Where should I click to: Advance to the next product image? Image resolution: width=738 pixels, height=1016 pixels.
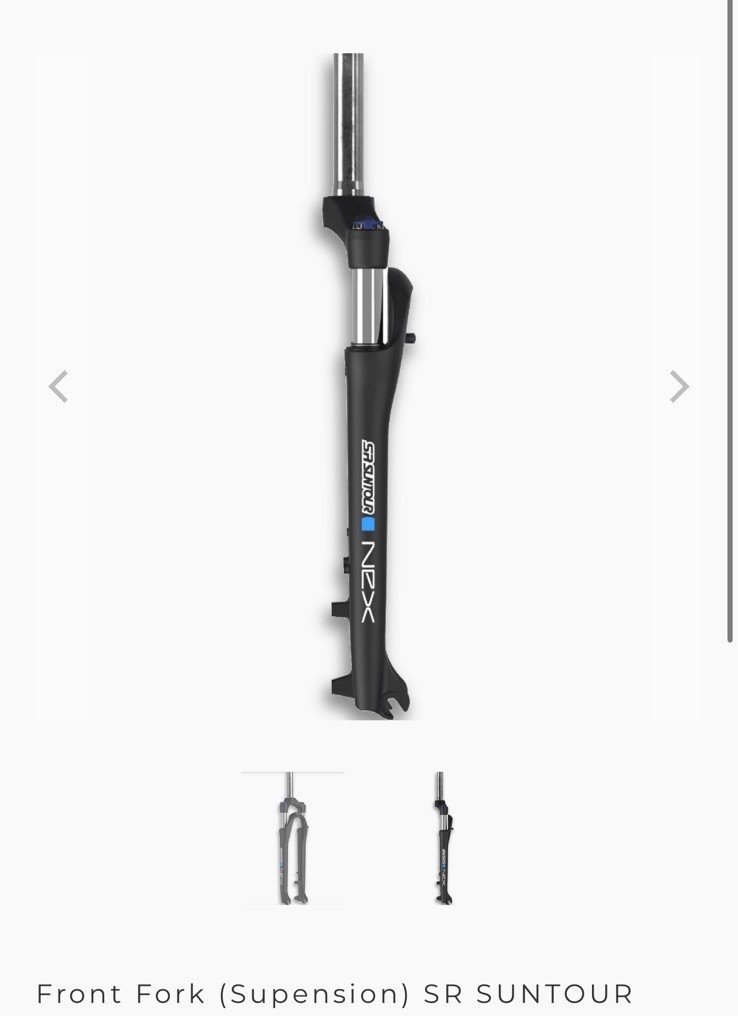click(678, 386)
